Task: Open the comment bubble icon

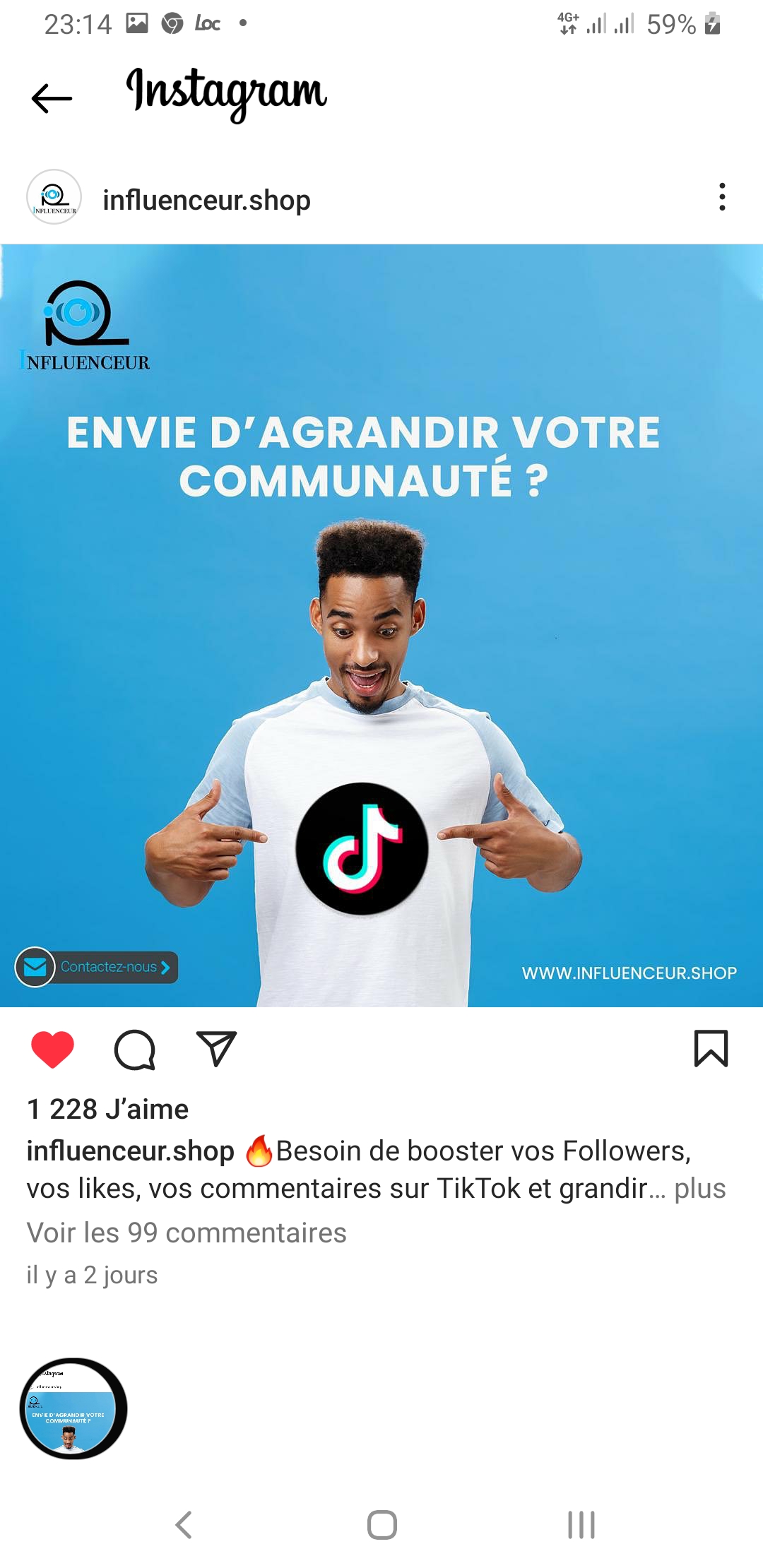Action: click(134, 1050)
